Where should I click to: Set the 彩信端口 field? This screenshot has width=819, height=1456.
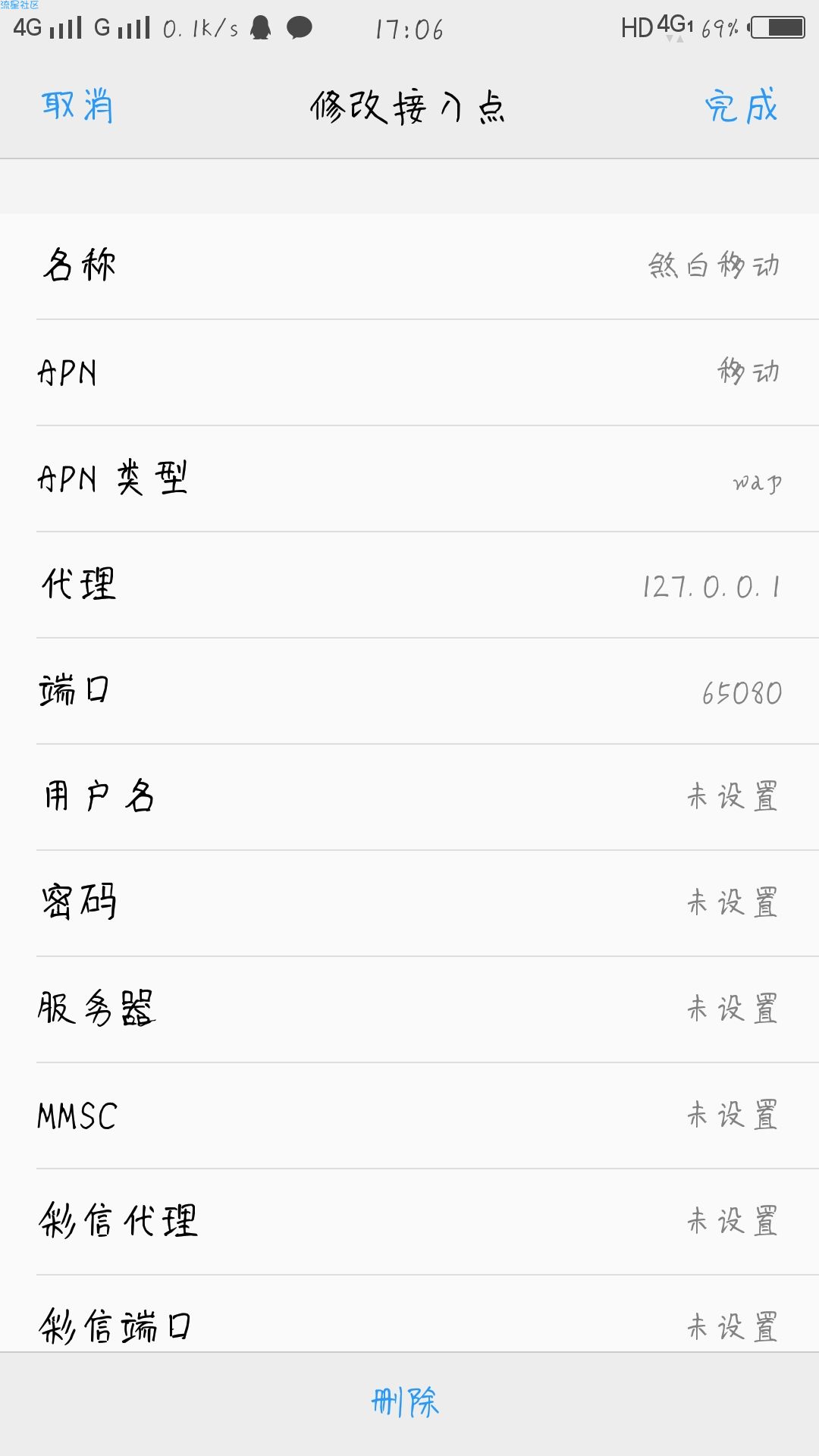click(x=409, y=1313)
